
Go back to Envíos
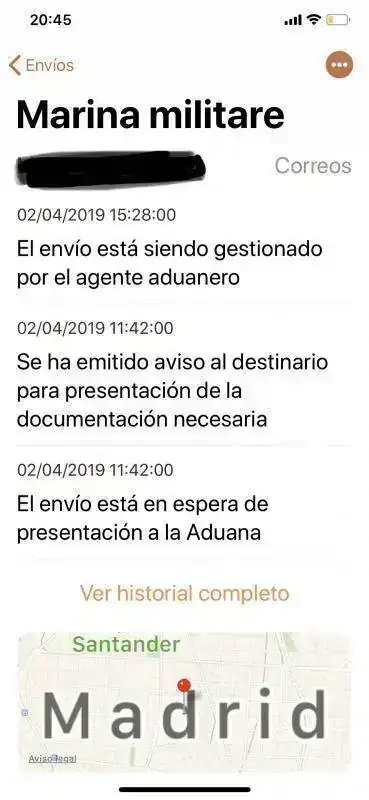click(41, 65)
